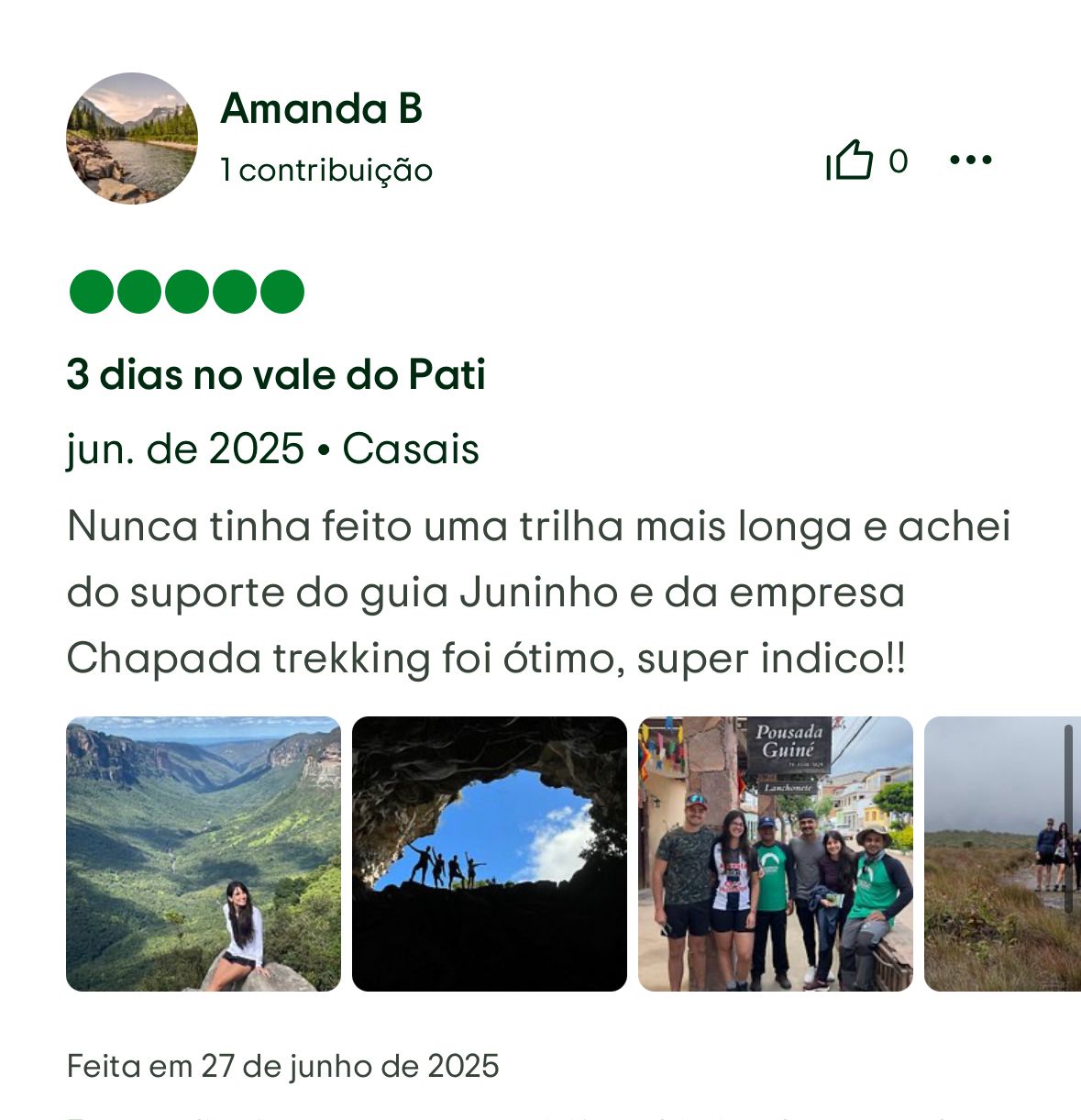Mark Amanda B's review as helpful

[x=850, y=161]
